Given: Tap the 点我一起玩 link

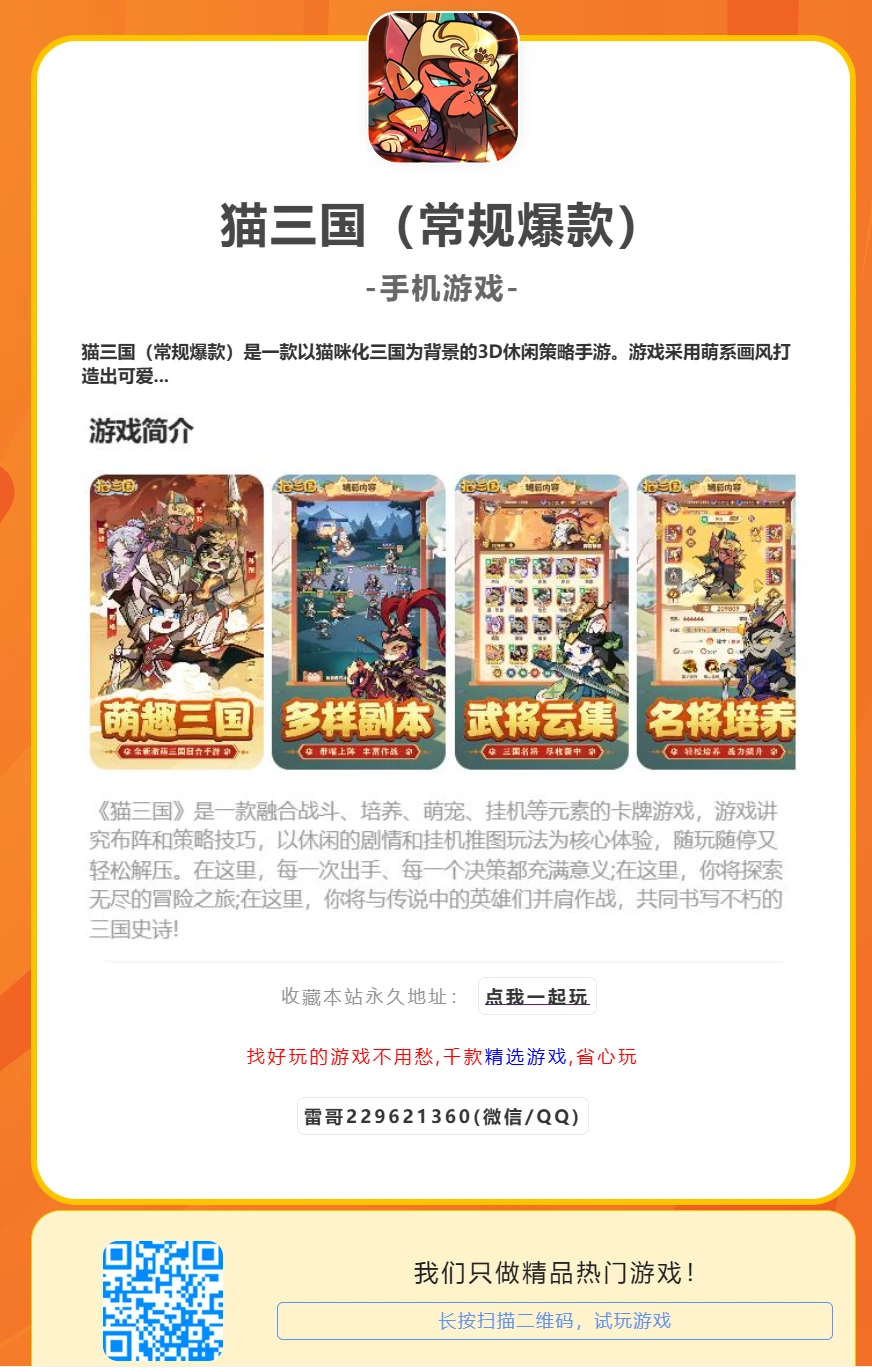Looking at the screenshot, I should coord(537,996).
